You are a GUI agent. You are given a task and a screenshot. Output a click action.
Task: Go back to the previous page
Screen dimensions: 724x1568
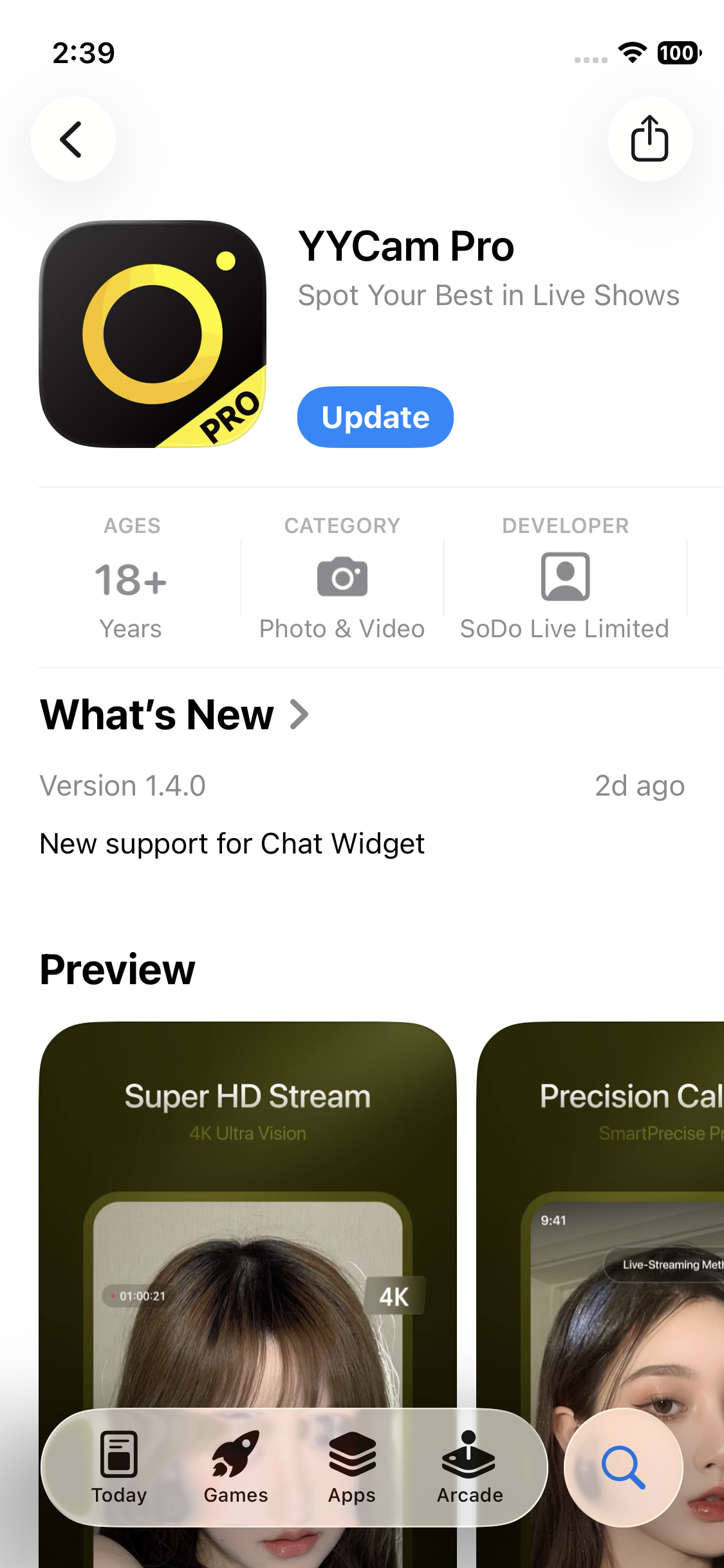(73, 139)
